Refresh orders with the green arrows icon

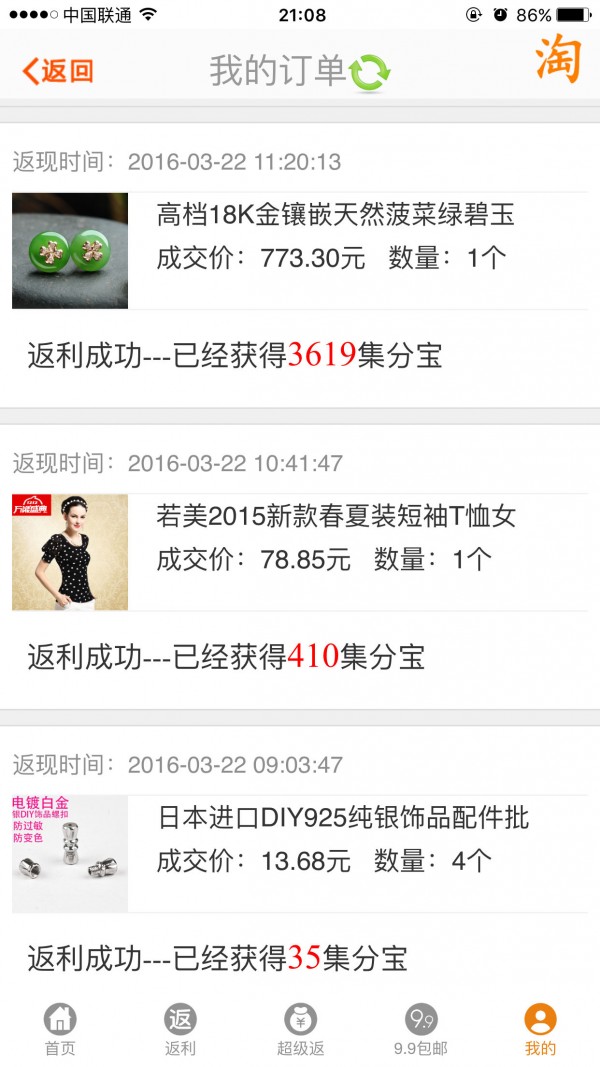(370, 72)
